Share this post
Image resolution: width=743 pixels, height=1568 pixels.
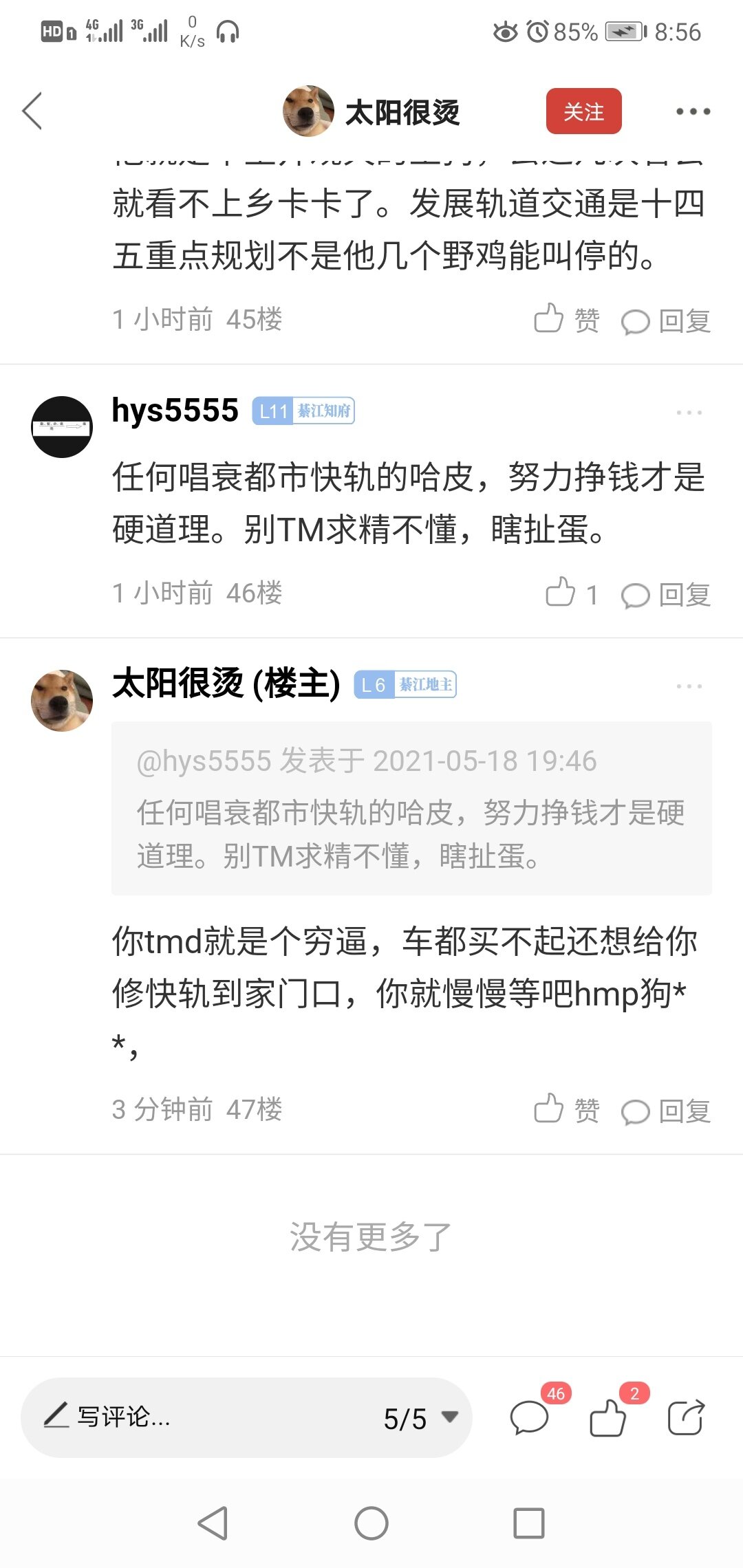click(x=687, y=1418)
